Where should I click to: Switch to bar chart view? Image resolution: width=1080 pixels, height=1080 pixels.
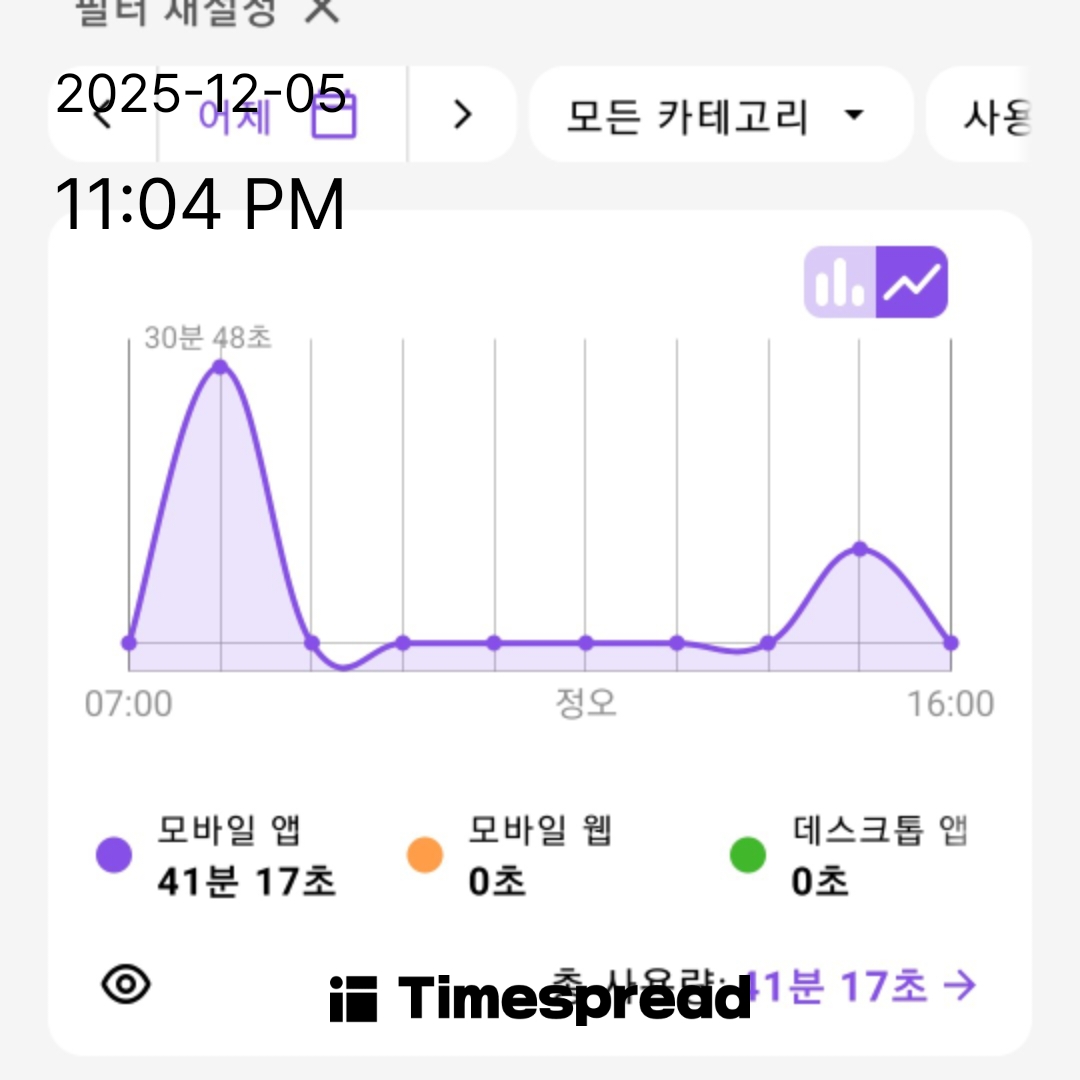tap(840, 282)
